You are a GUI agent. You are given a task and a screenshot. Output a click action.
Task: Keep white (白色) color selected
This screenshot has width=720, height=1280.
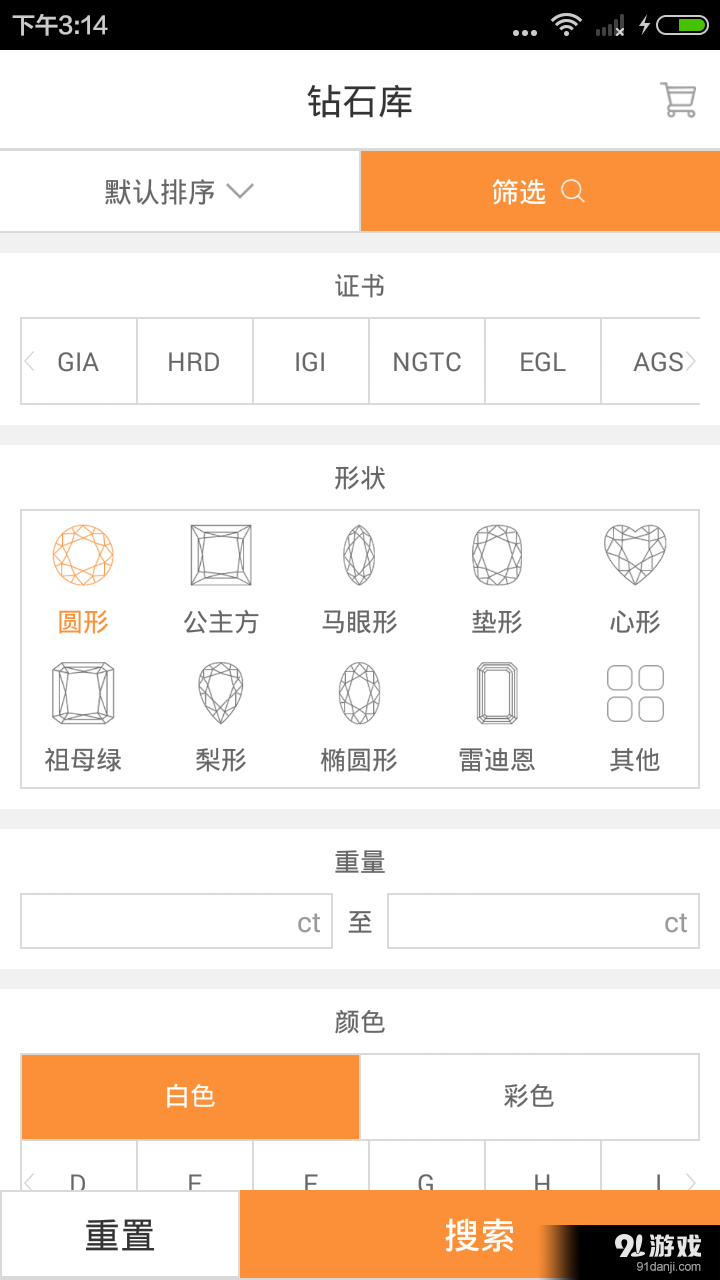(190, 1097)
